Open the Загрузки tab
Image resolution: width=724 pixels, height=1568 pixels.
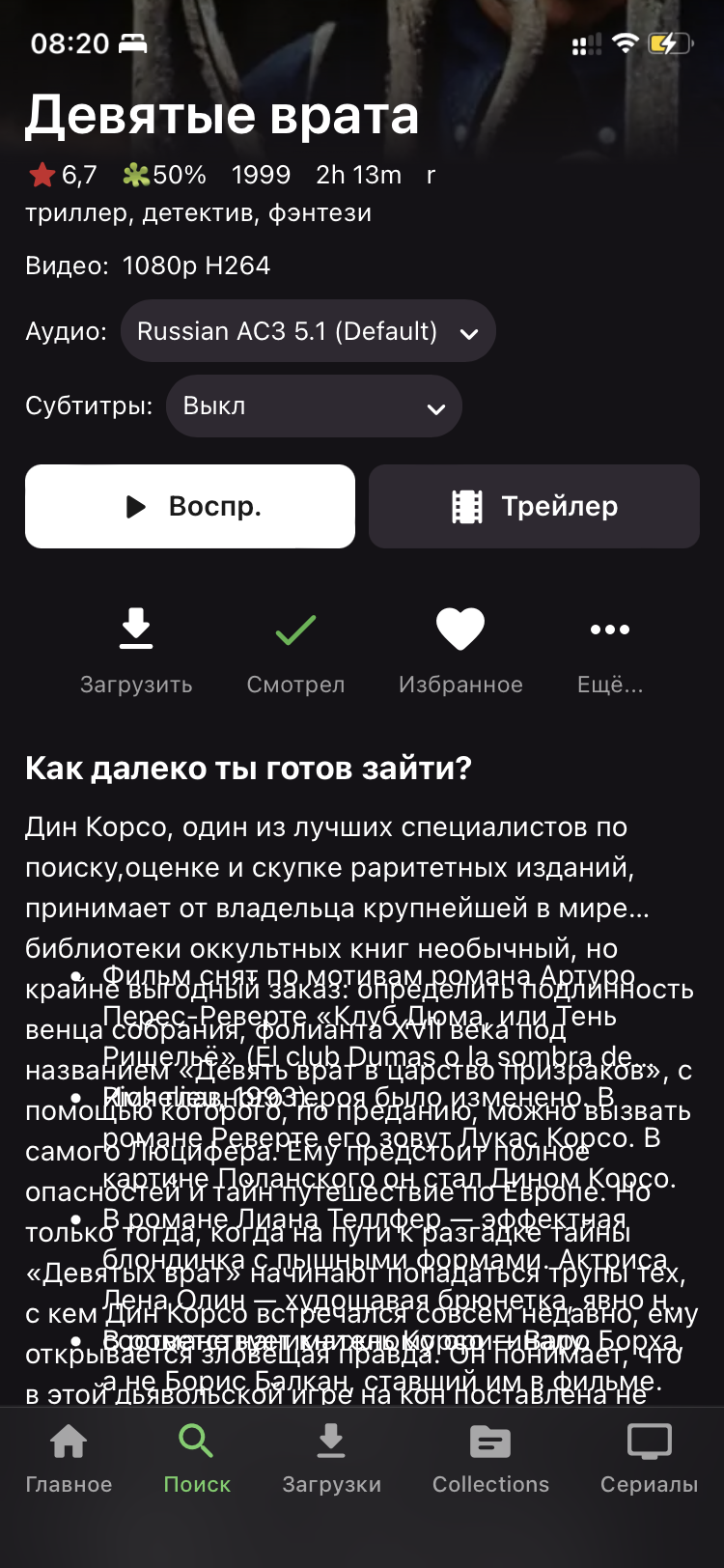[x=331, y=1458]
